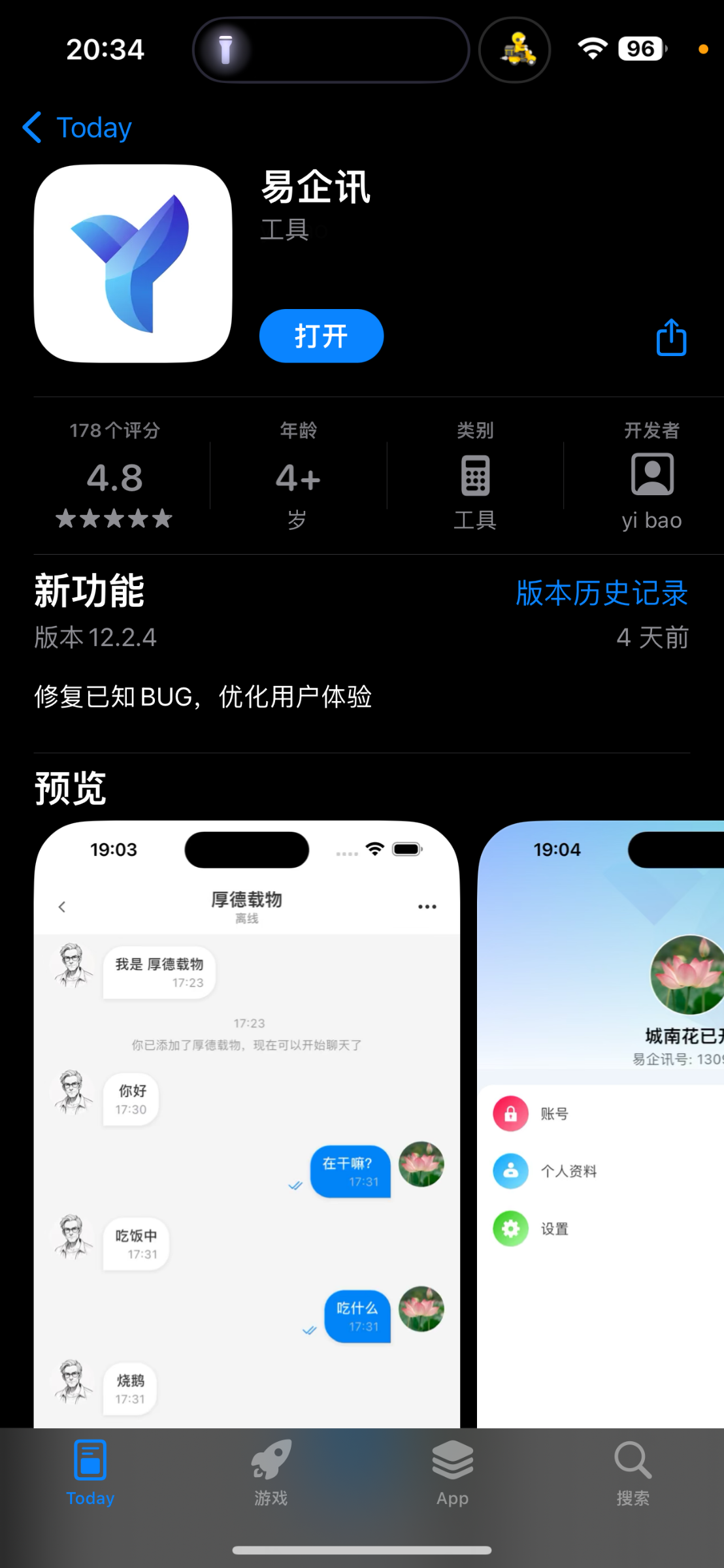This screenshot has height=1568, width=724.
Task: Go back to Today
Action: click(x=77, y=127)
